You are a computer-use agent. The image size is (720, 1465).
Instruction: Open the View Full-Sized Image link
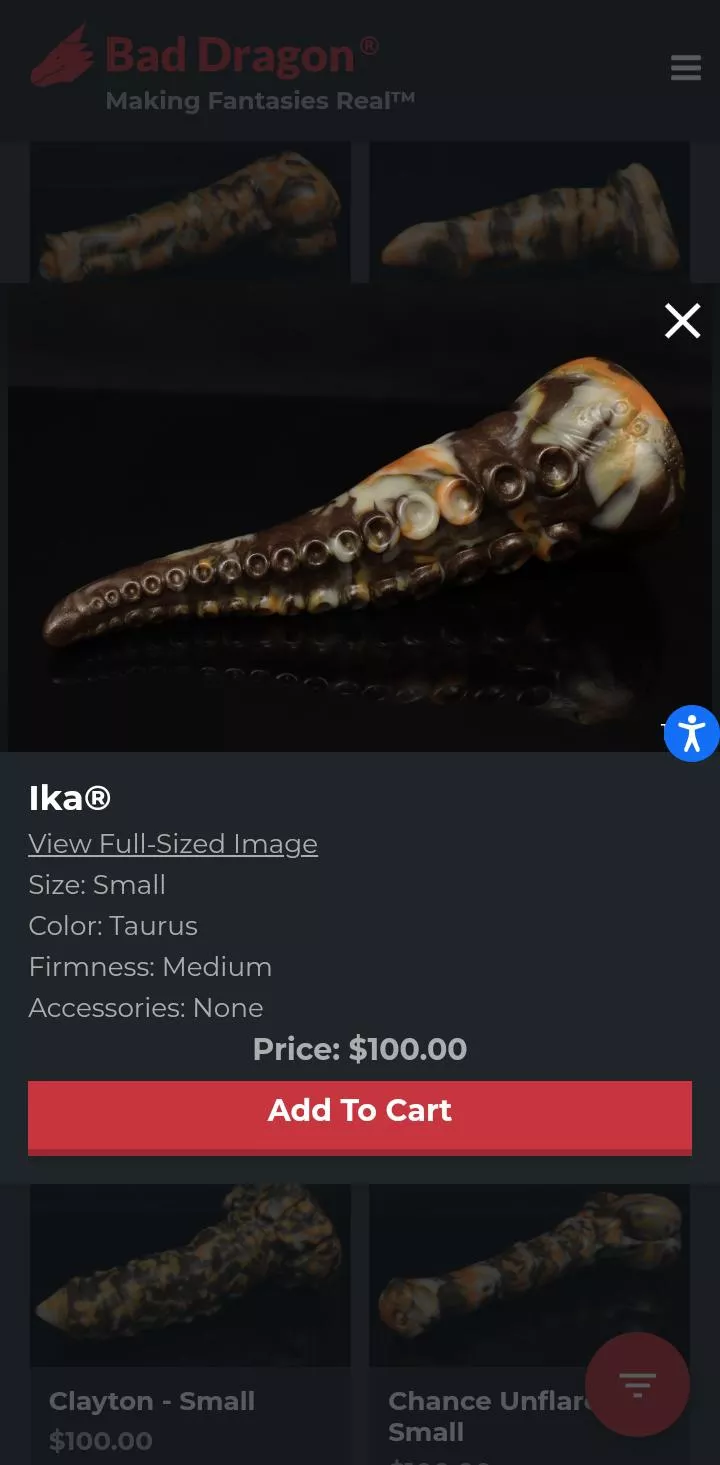click(173, 844)
